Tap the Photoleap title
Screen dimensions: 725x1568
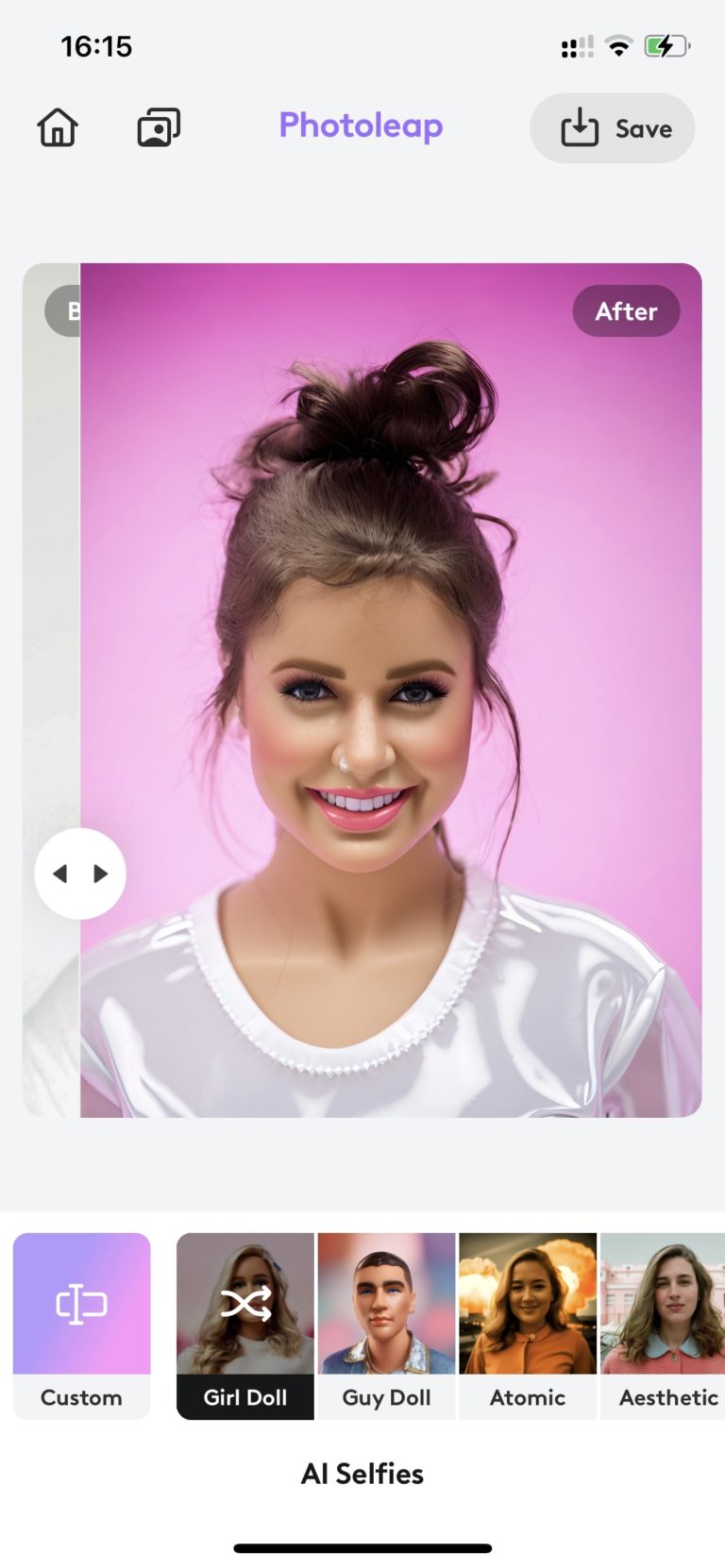click(362, 125)
